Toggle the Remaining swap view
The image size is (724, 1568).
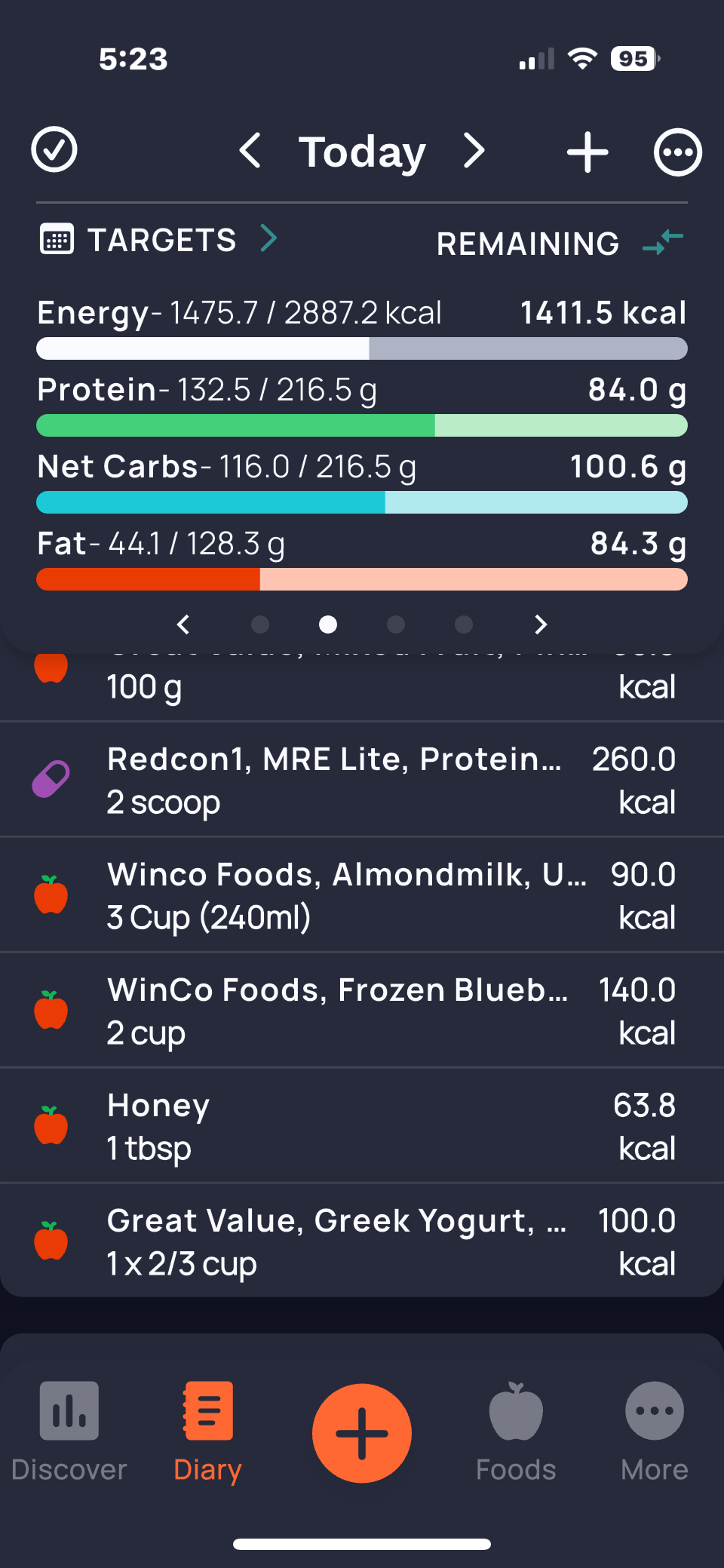click(663, 242)
